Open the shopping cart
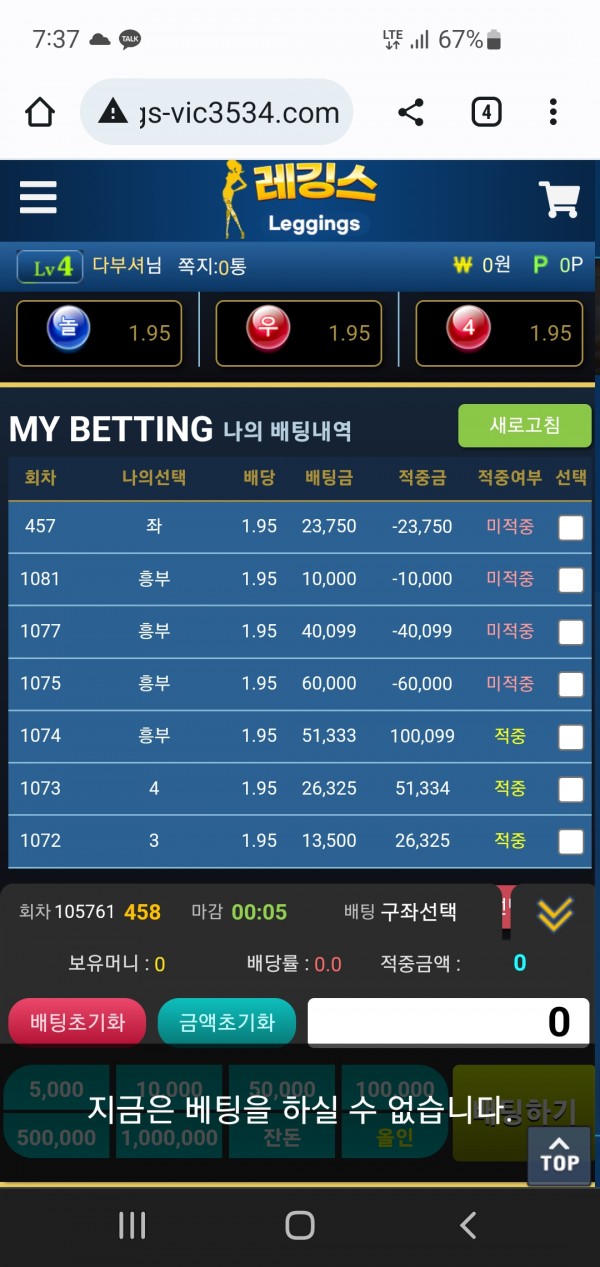The image size is (600, 1267). [559, 199]
